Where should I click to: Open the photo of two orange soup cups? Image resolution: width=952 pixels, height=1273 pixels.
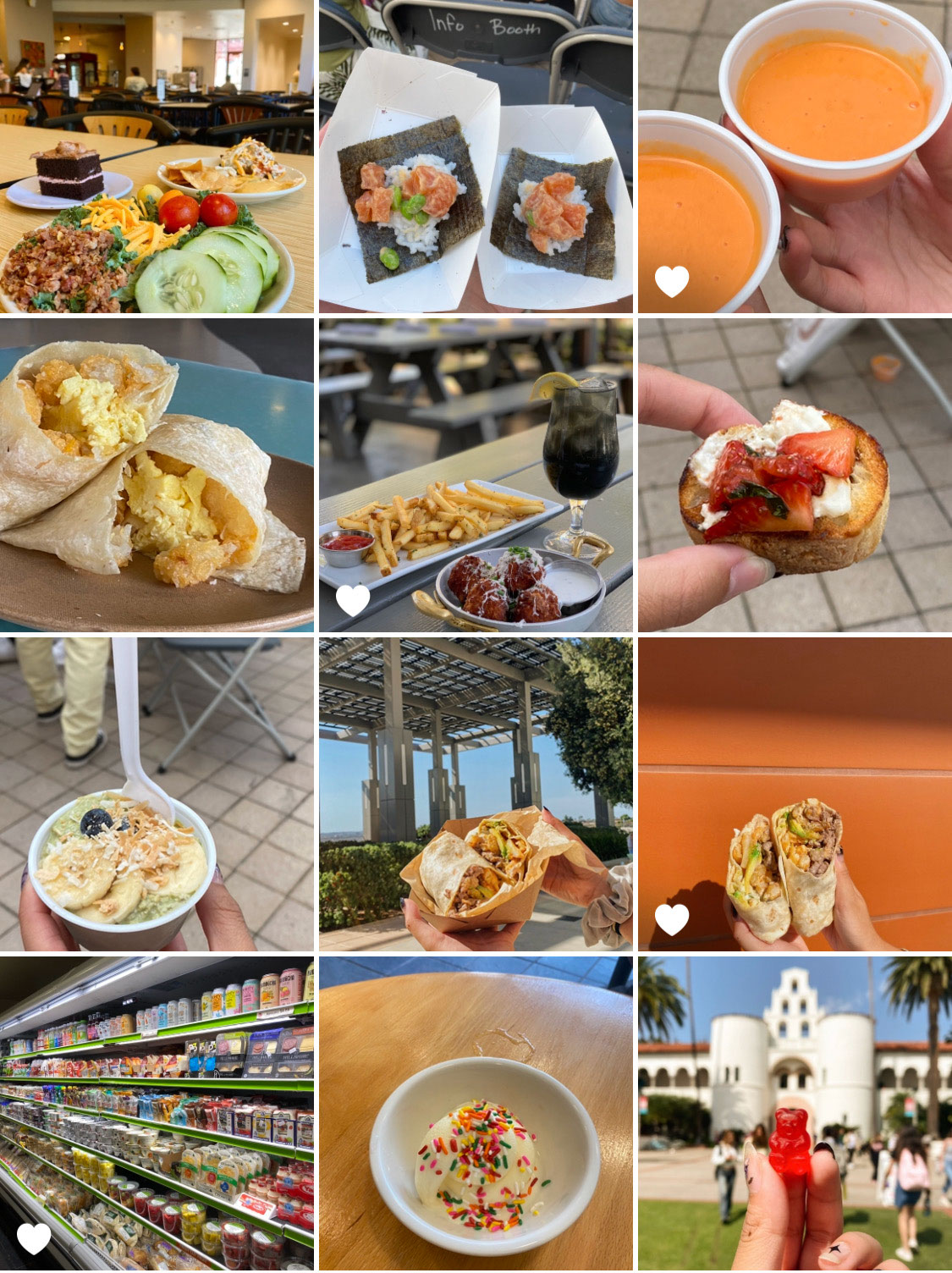795,157
